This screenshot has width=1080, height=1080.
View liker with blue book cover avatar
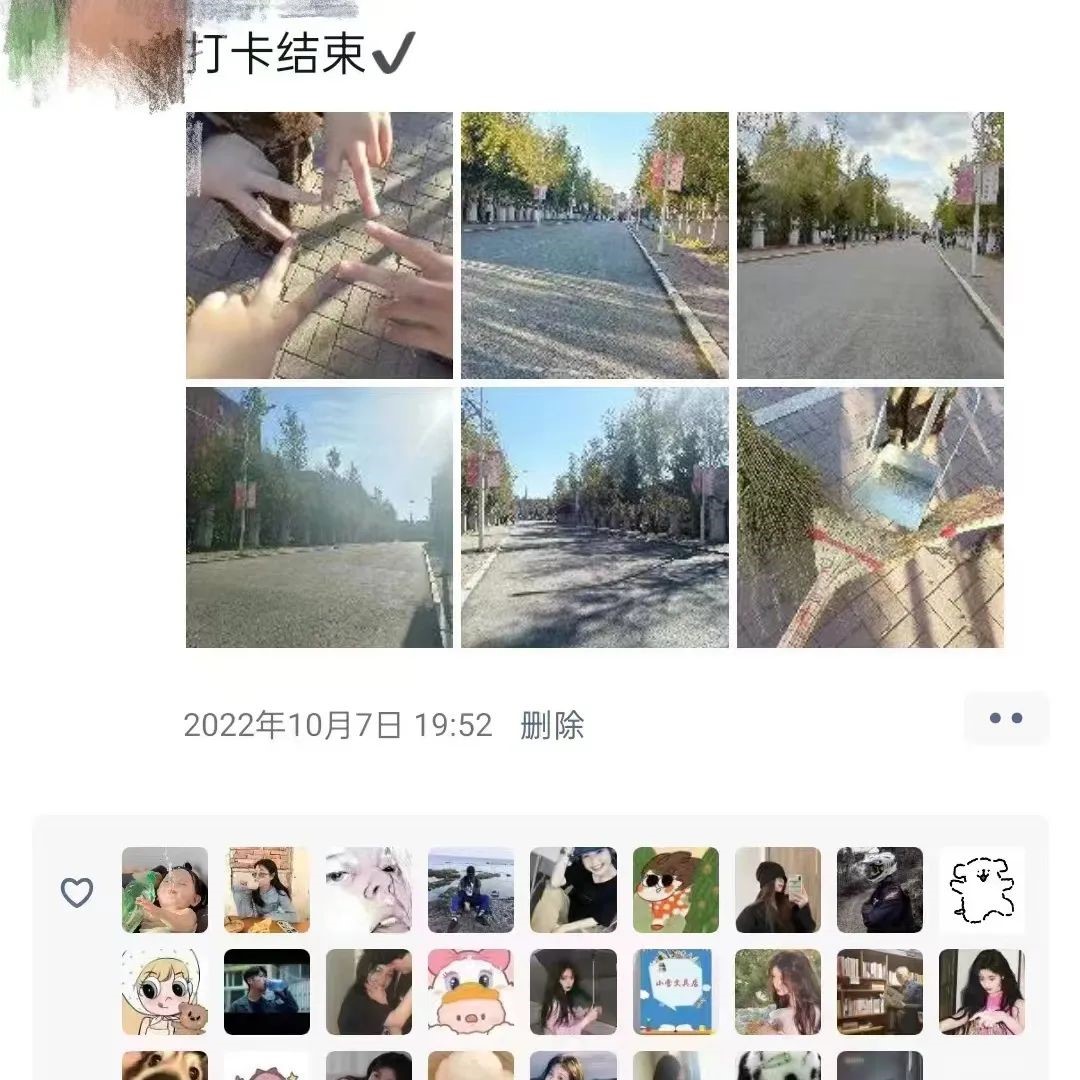[675, 992]
